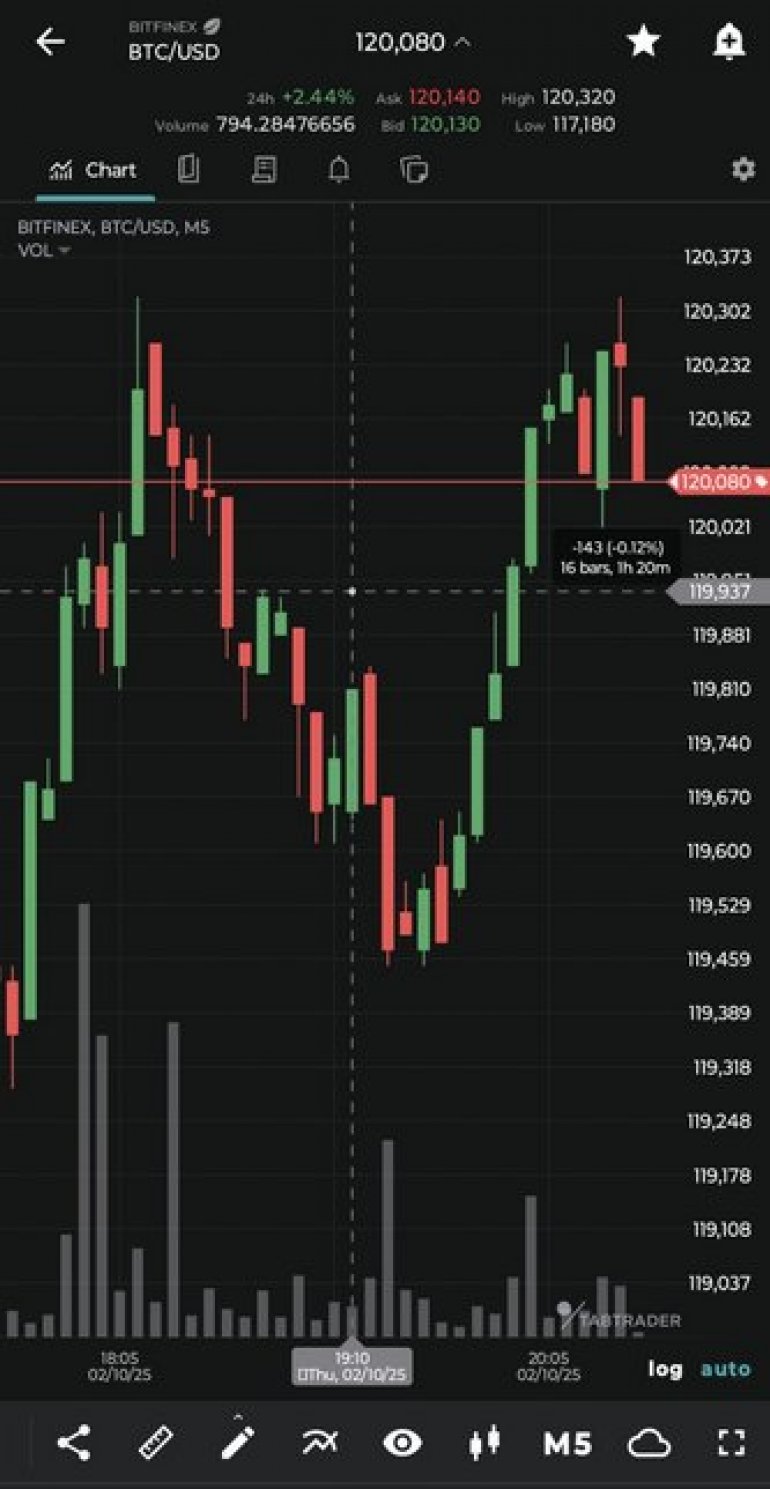Share the chart

(x=73, y=1443)
